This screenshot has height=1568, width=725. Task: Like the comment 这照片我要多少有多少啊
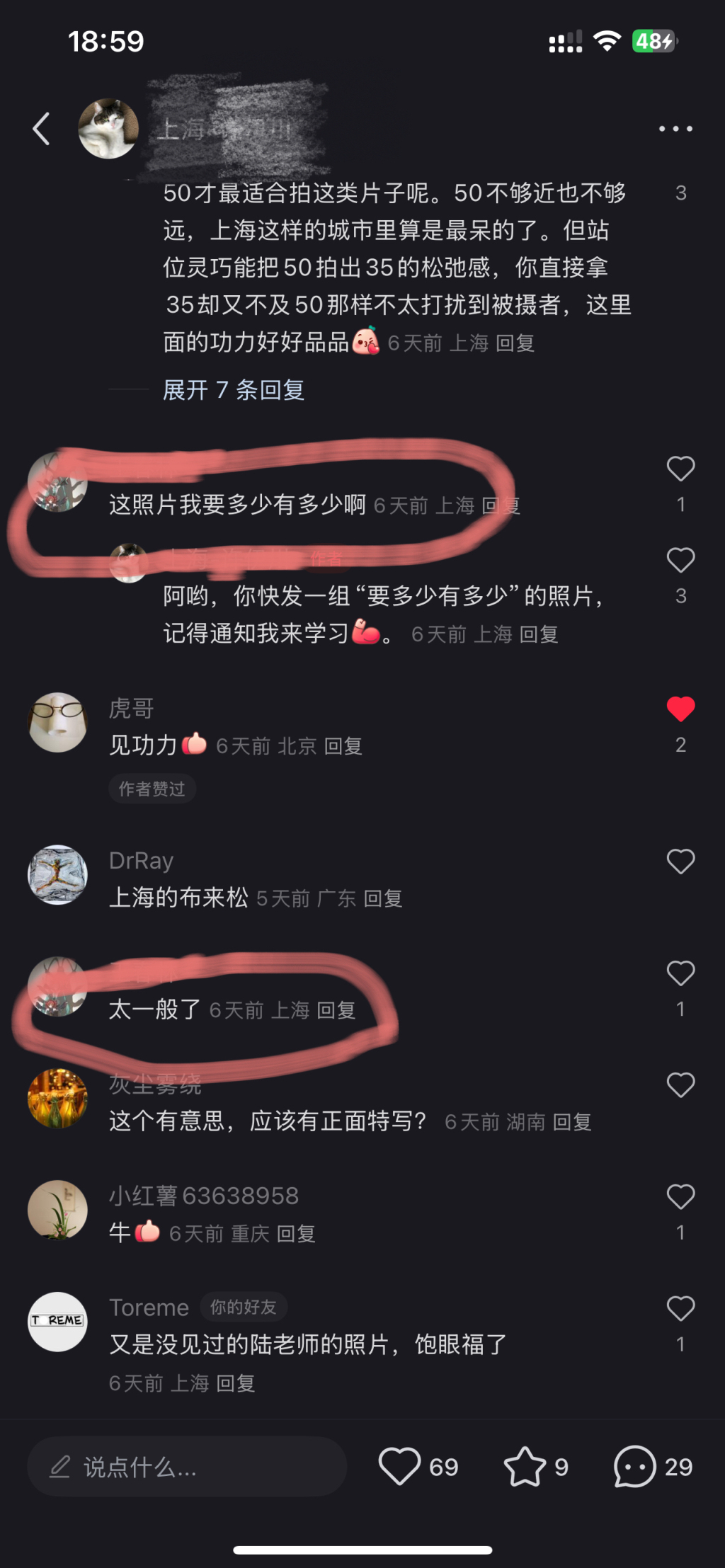pyautogui.click(x=680, y=469)
